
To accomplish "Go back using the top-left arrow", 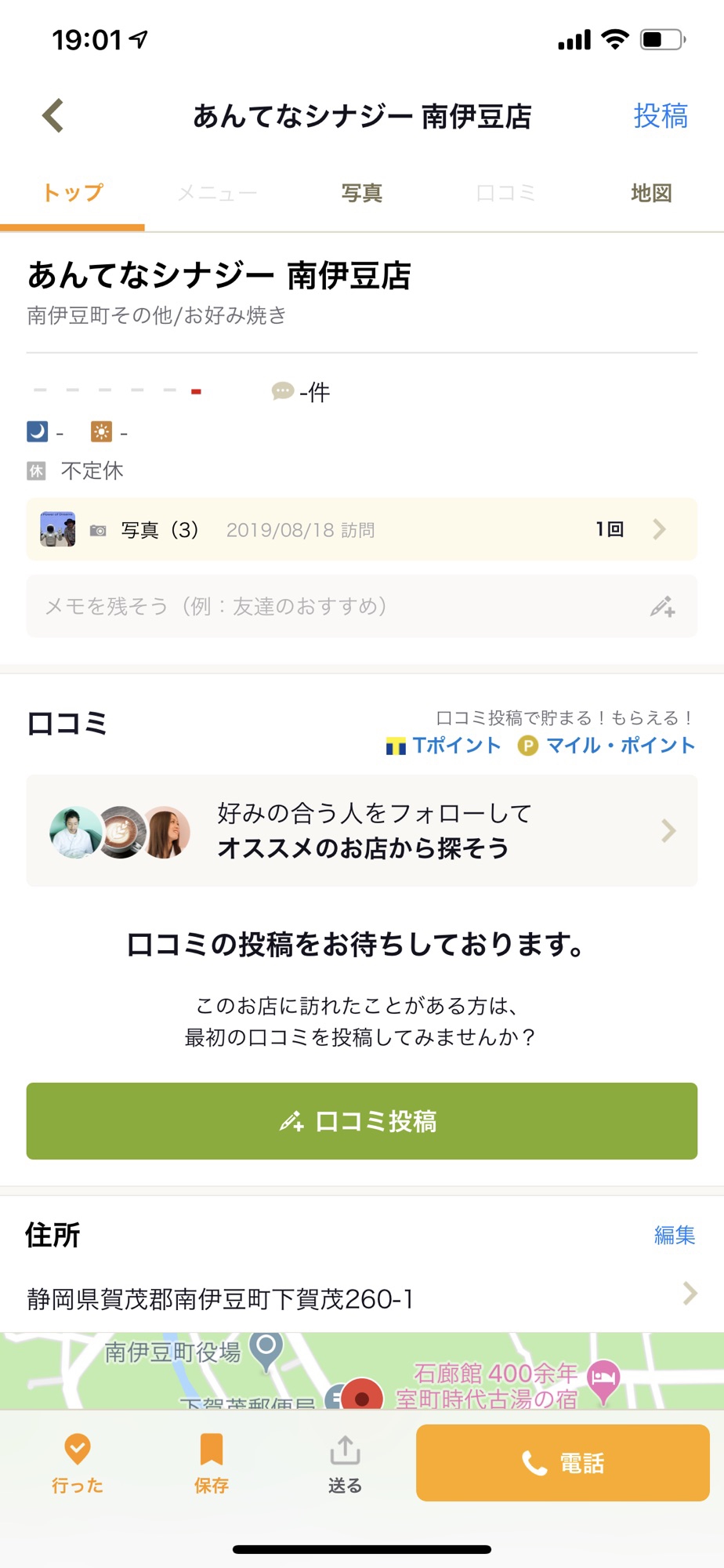I will tap(53, 116).
